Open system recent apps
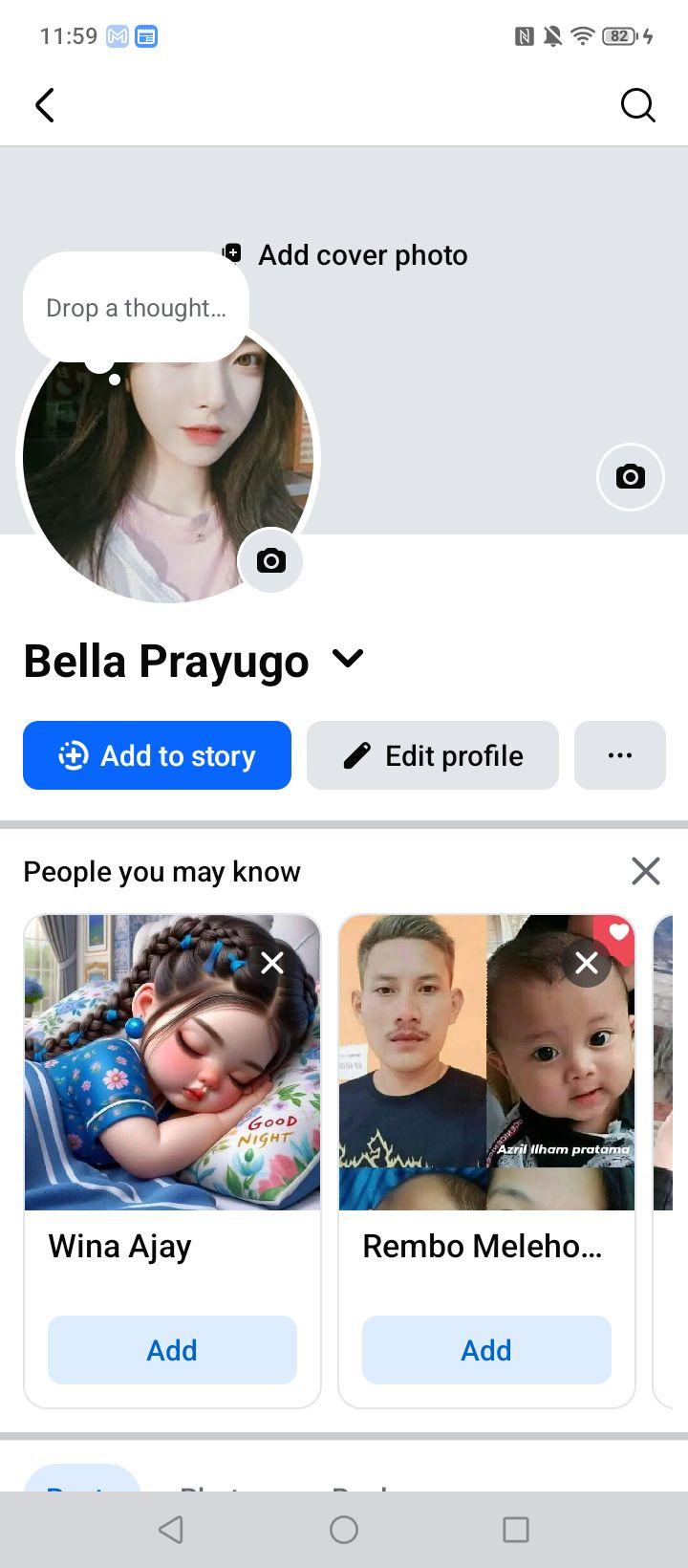This screenshot has width=688, height=1568. [x=516, y=1530]
